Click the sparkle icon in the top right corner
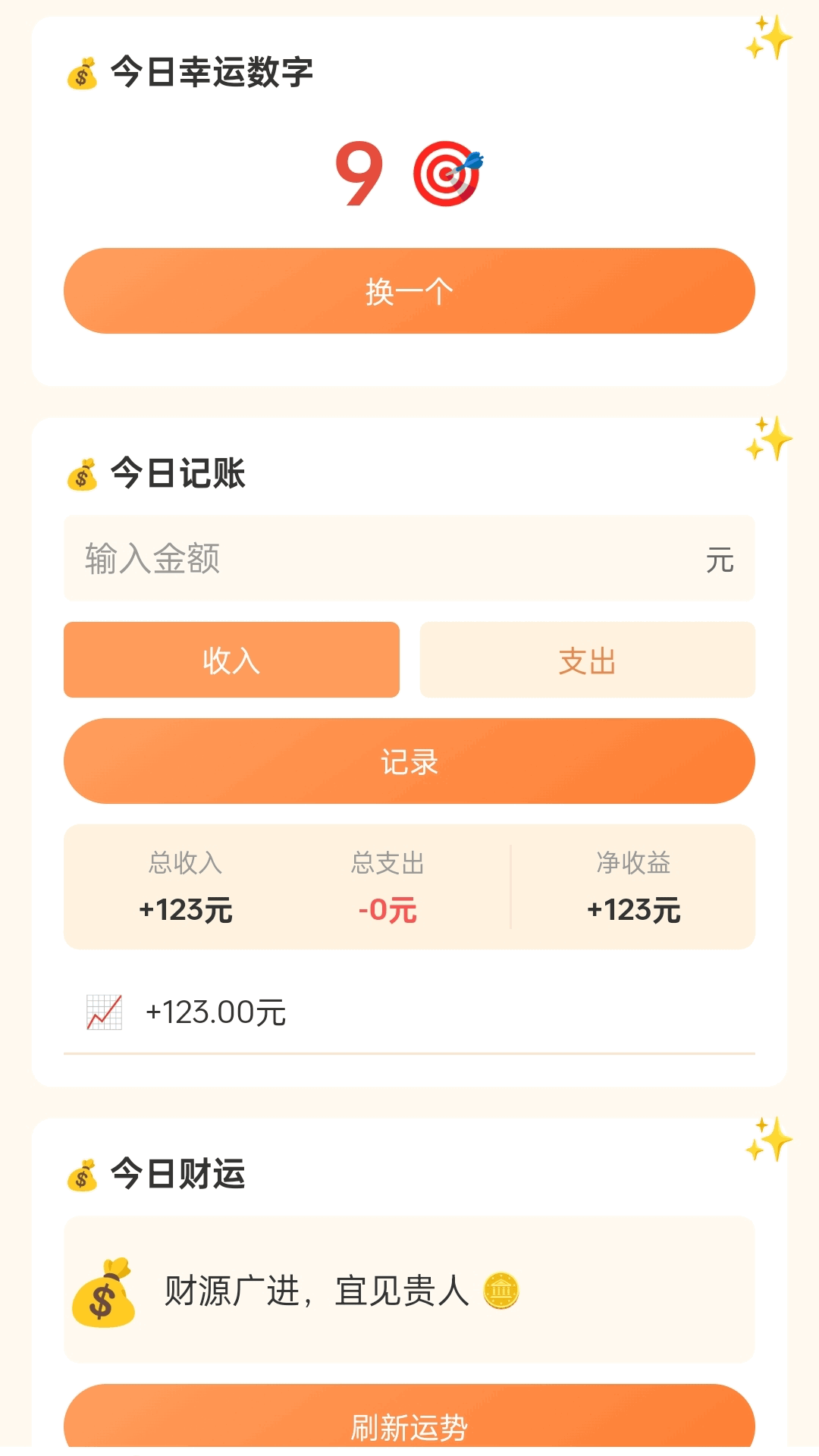The height and width of the screenshot is (1456, 819). coord(769,36)
